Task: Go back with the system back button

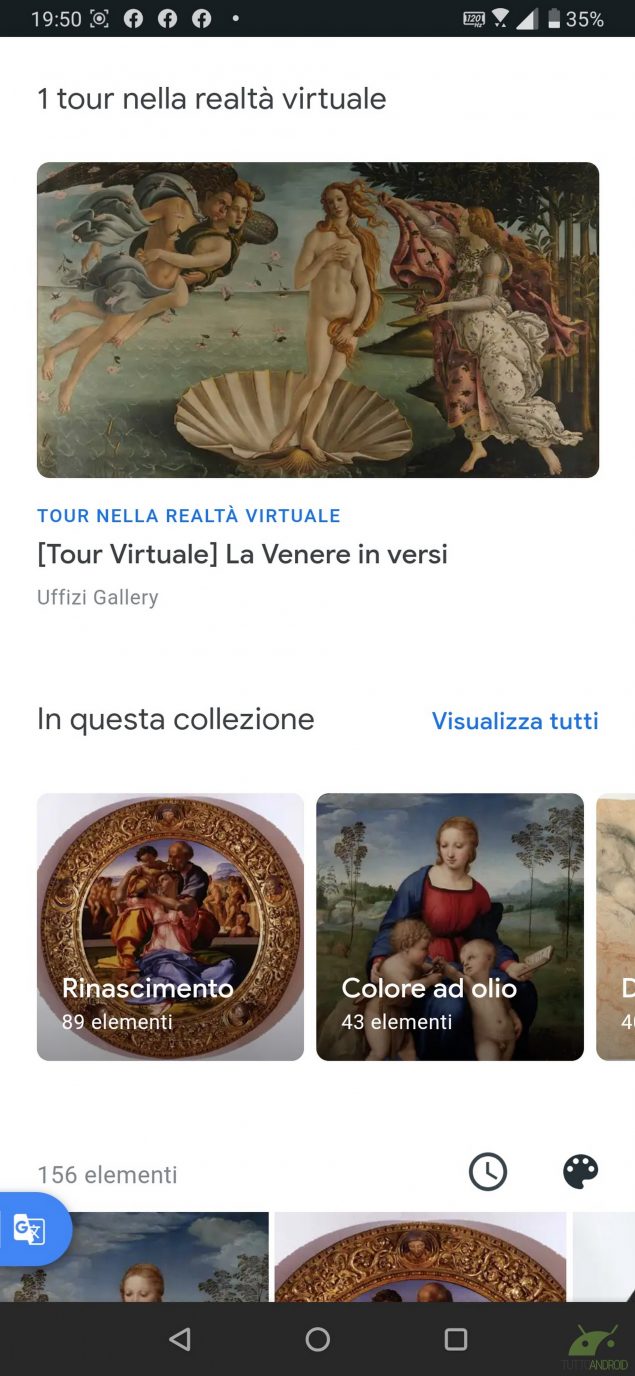Action: click(180, 1339)
